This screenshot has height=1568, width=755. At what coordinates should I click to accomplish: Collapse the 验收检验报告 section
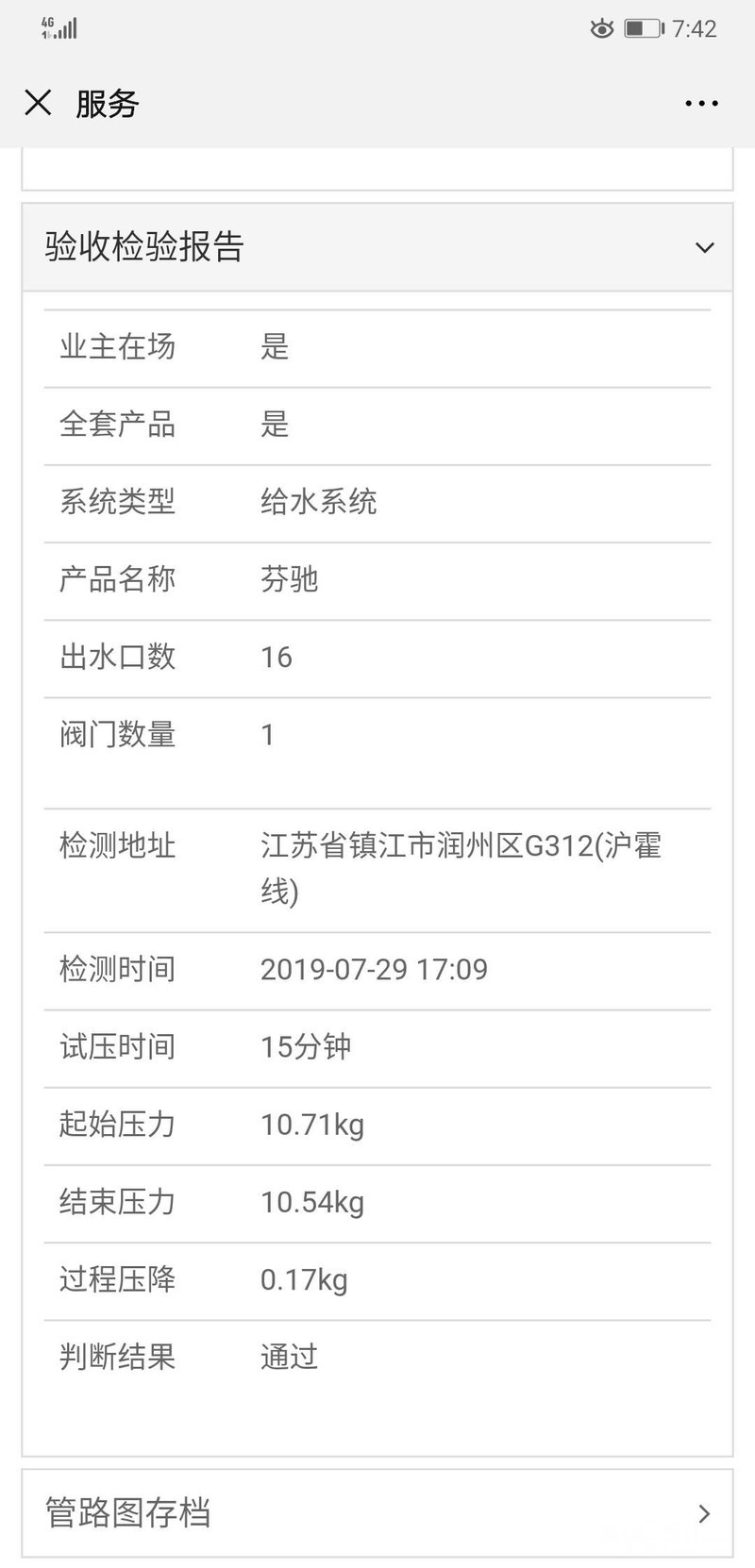click(704, 248)
